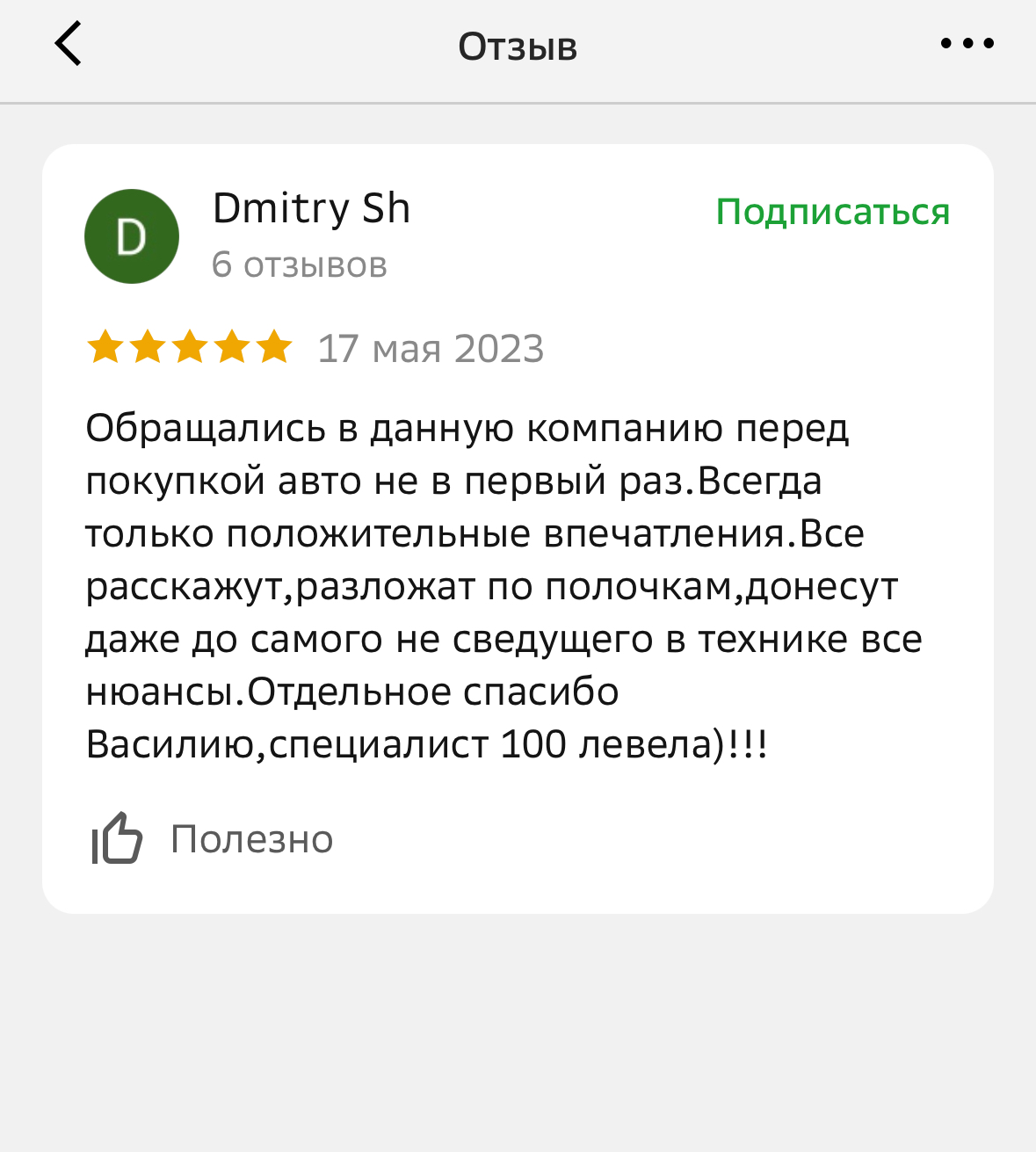Open Dmitry Sh's profile avatar

(132, 236)
